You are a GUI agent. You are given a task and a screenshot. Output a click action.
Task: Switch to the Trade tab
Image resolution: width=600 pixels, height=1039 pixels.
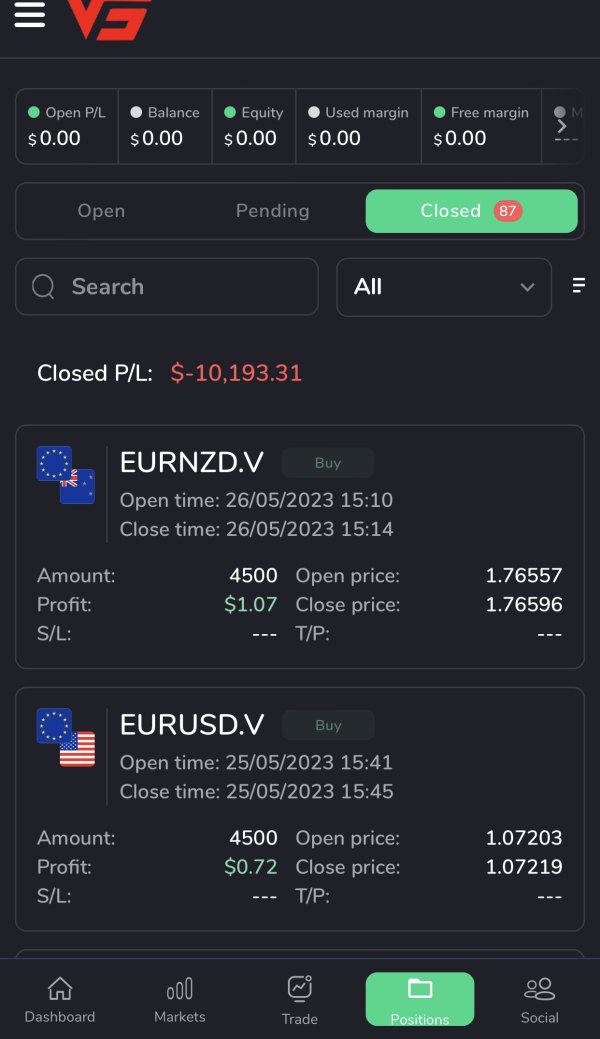click(300, 1000)
